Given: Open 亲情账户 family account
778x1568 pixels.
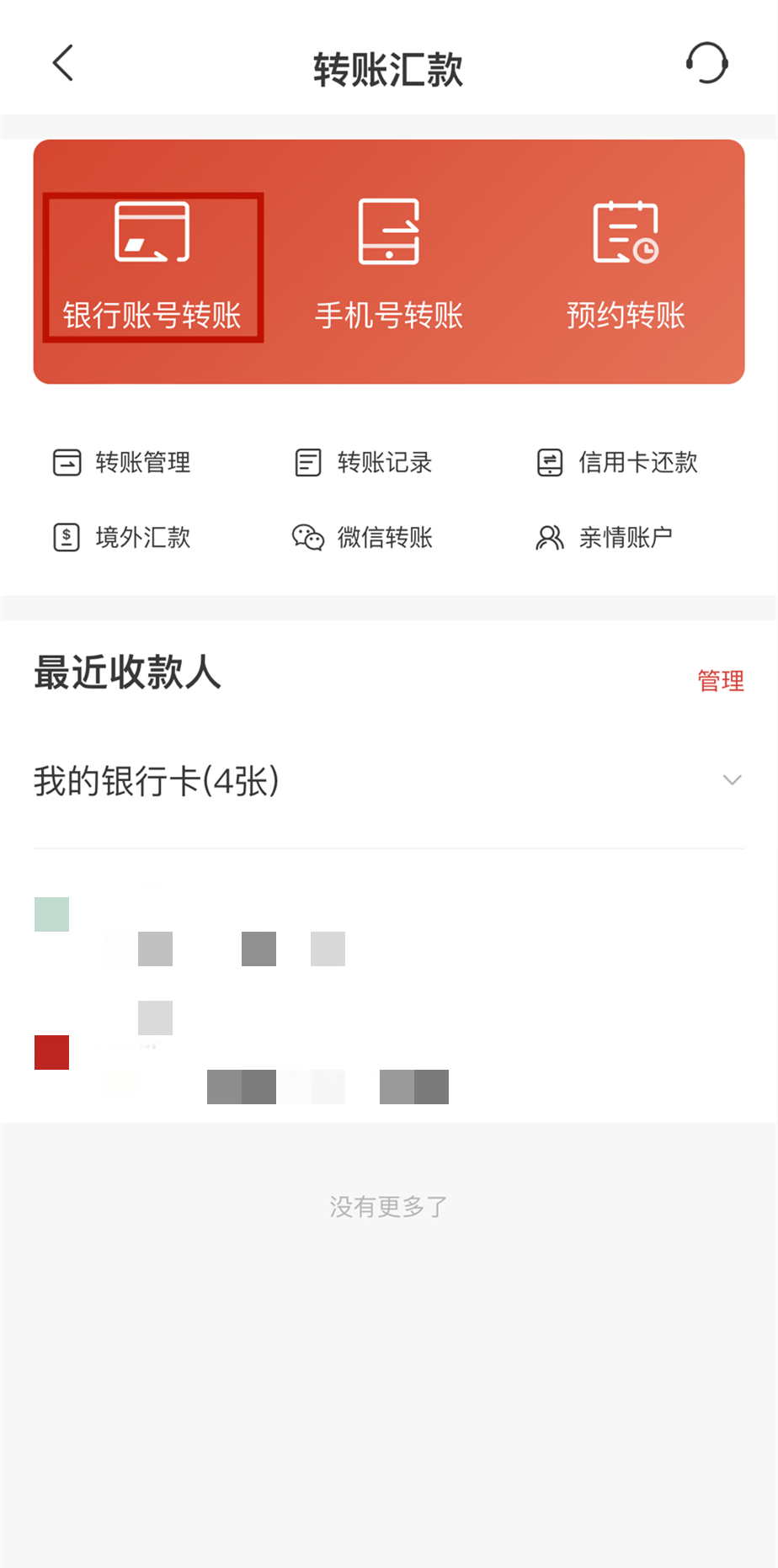Looking at the screenshot, I should pyautogui.click(x=605, y=537).
